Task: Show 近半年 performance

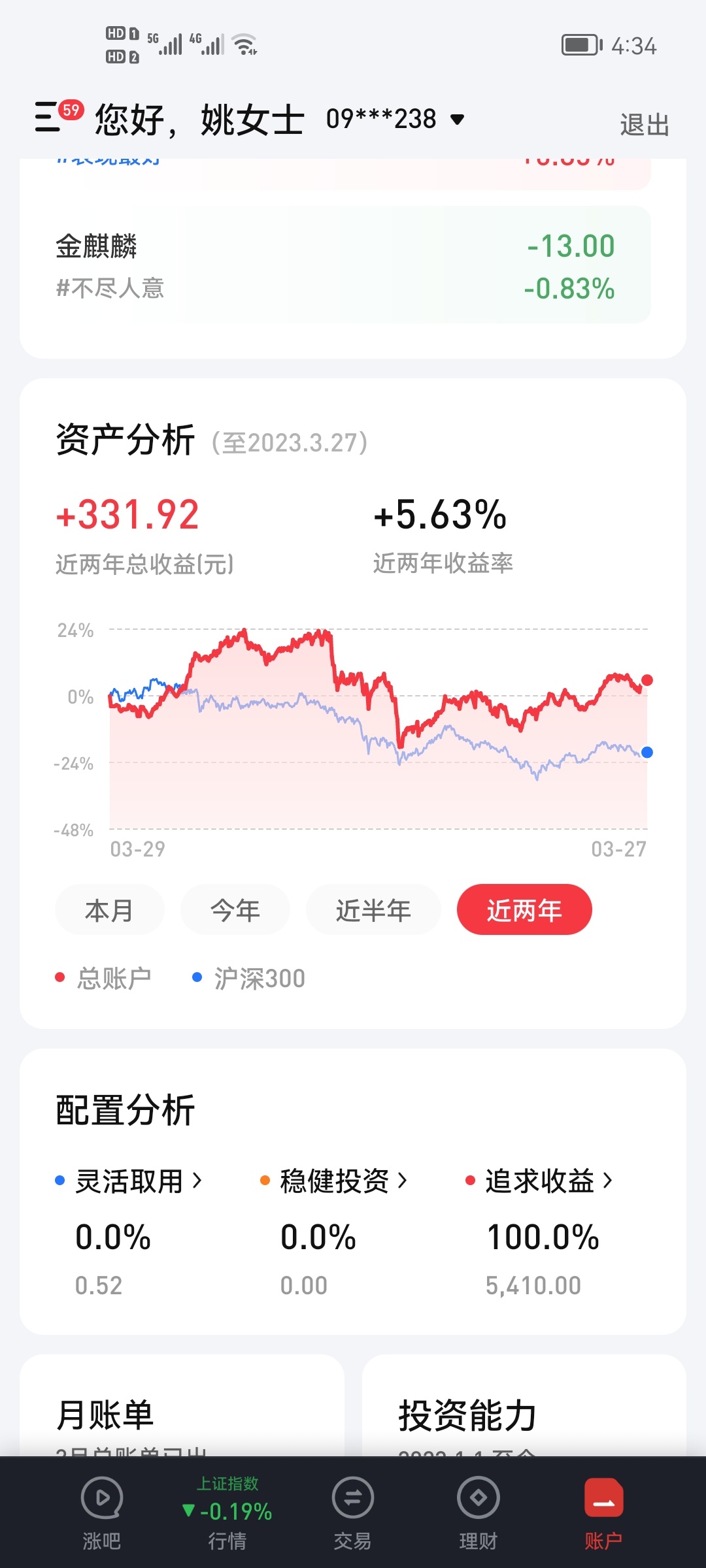Action: click(373, 910)
